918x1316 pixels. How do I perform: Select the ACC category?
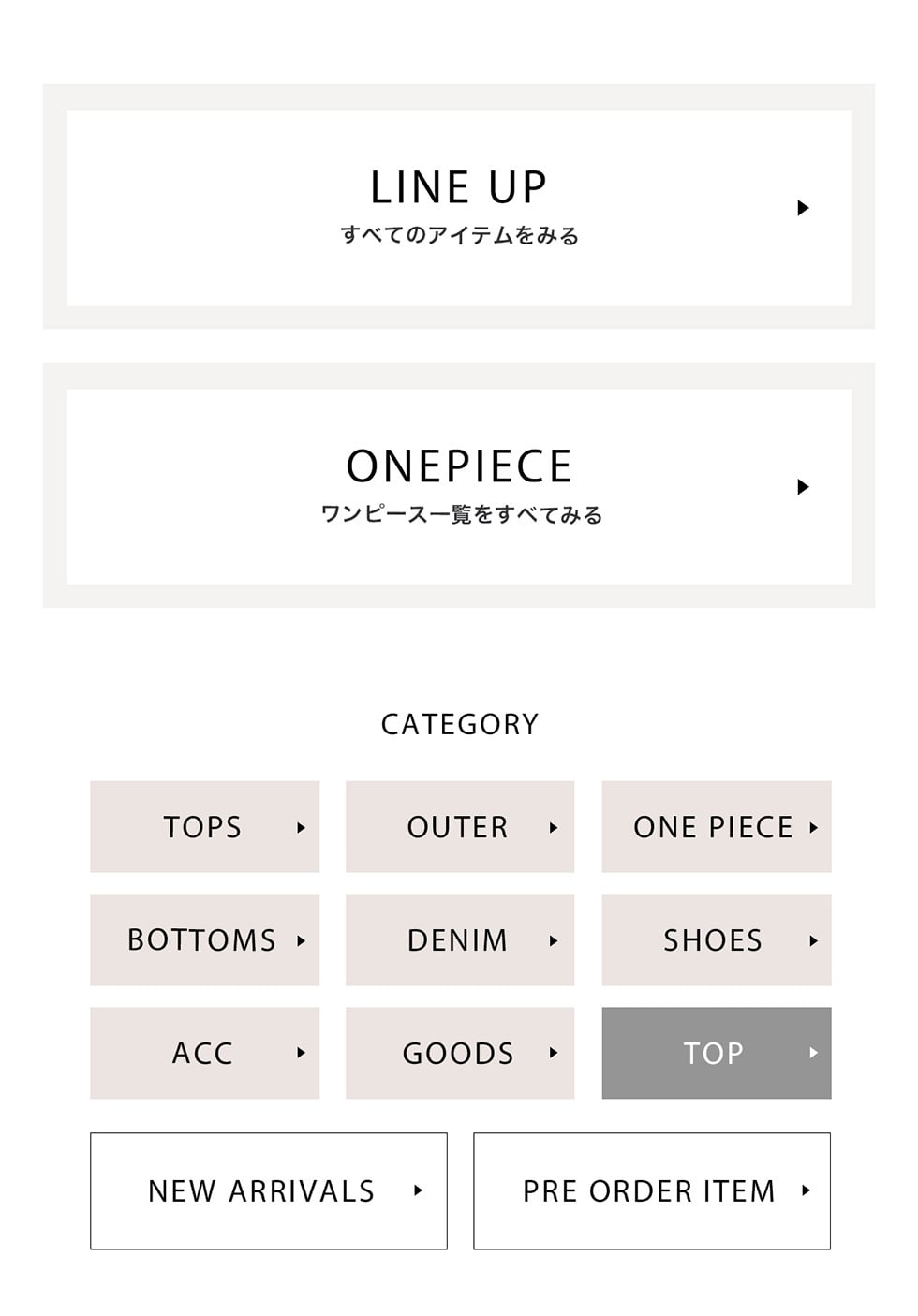(x=204, y=1053)
